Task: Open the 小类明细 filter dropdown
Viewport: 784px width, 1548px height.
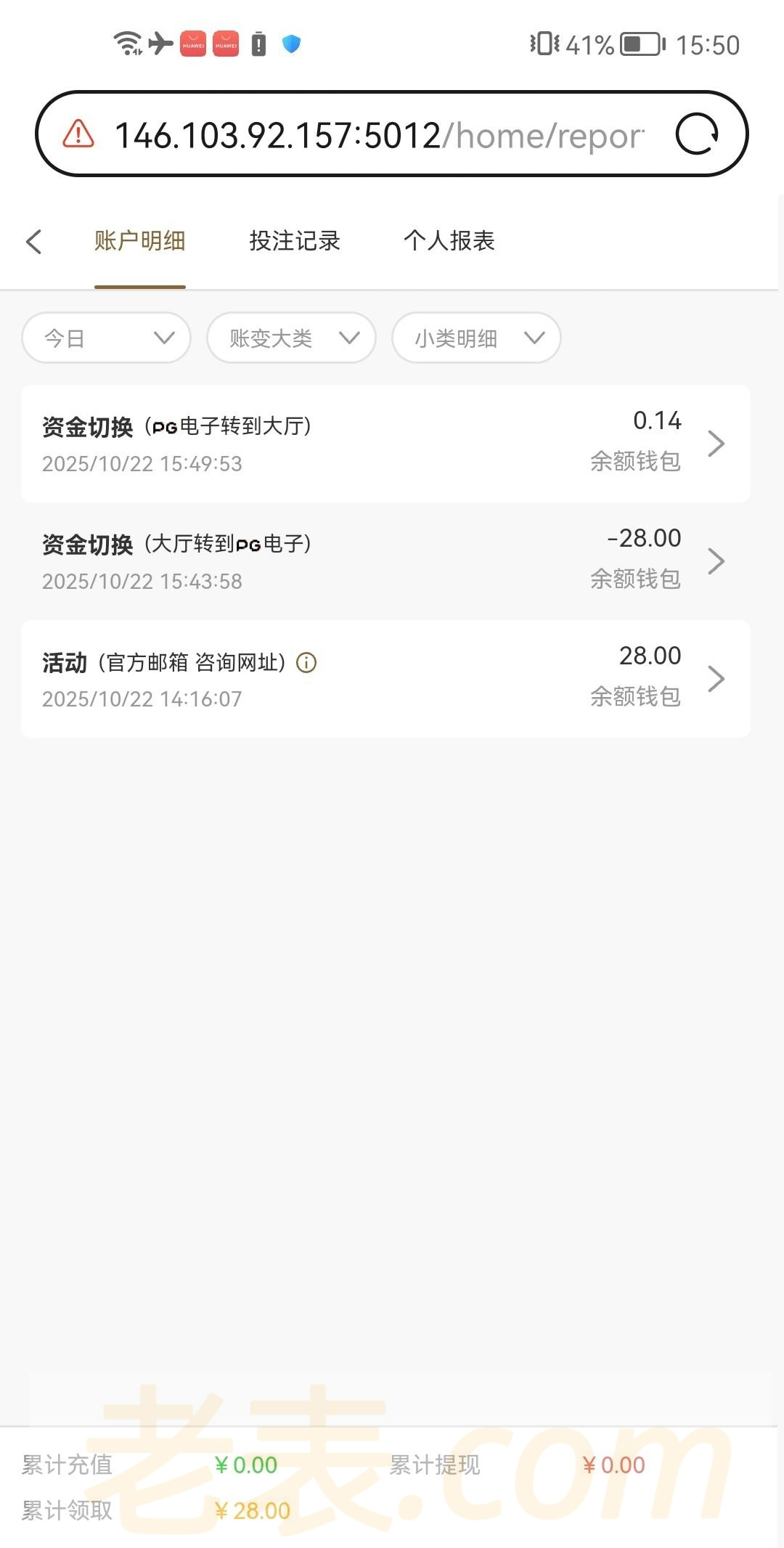Action: coord(476,338)
